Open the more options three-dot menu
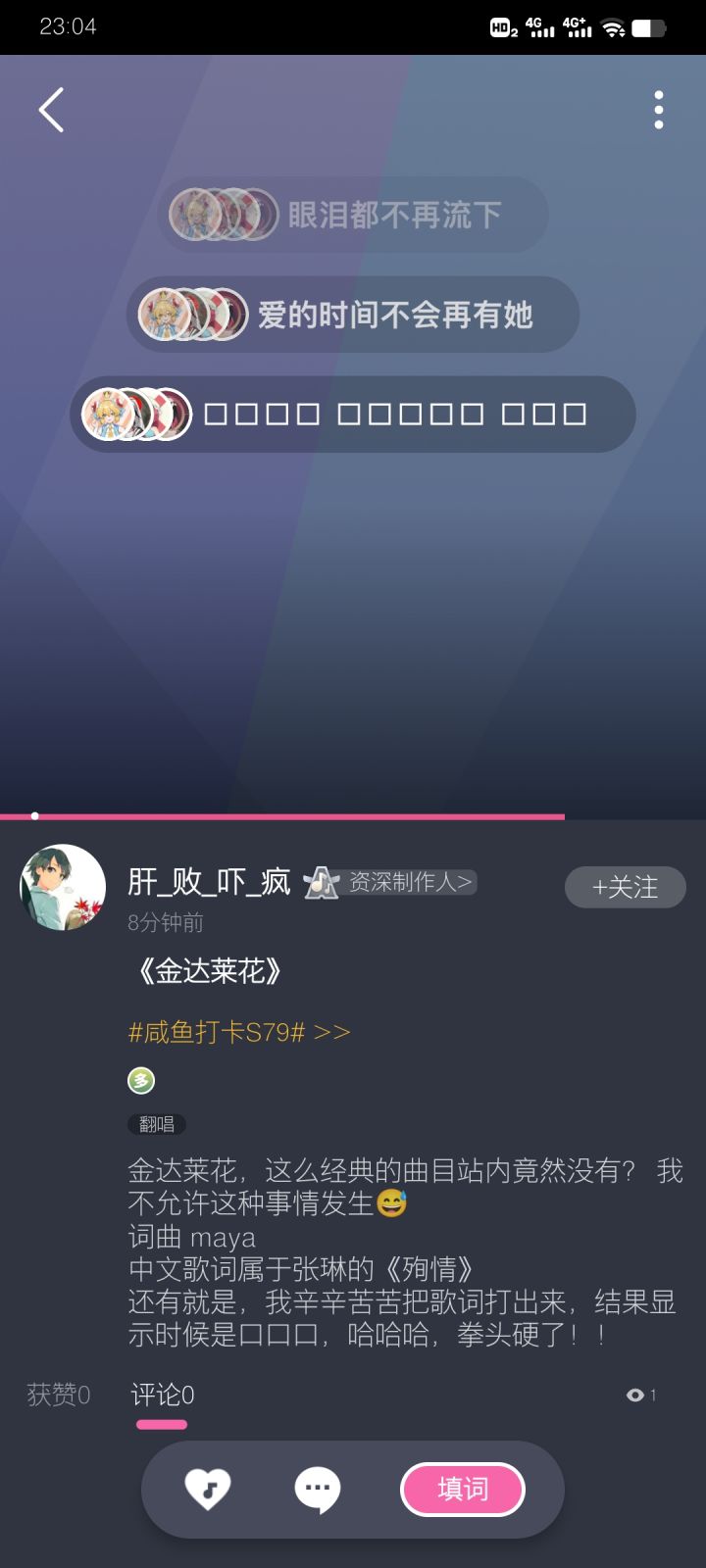 tap(657, 110)
